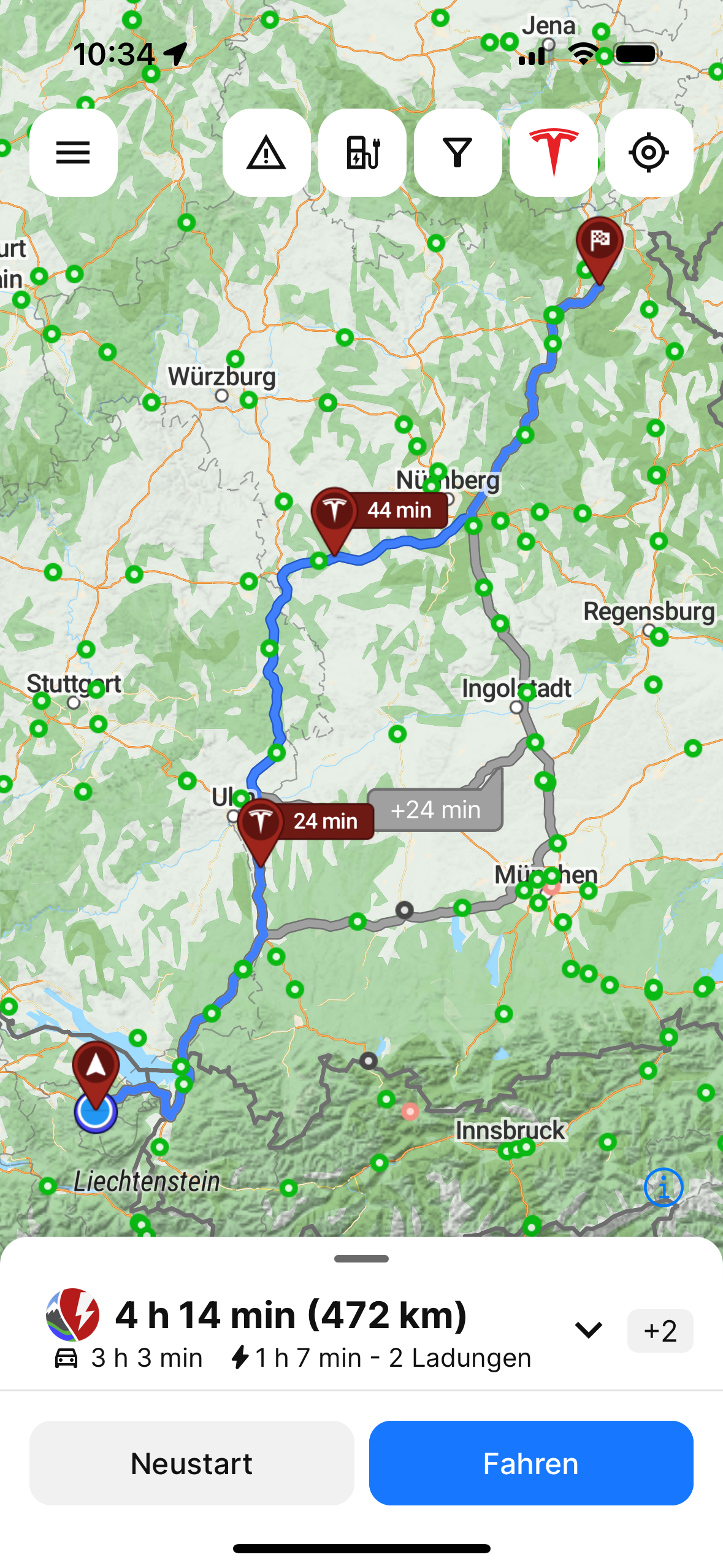723x1568 pixels.
Task: Tap the destination flag marker
Action: click(599, 243)
